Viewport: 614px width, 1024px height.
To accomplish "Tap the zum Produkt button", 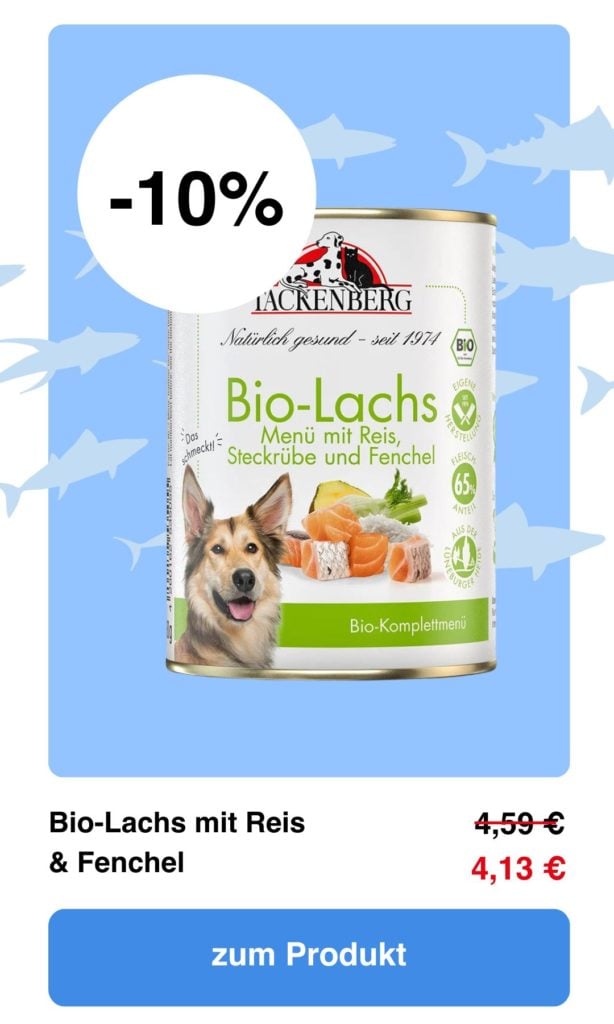I will (308, 955).
